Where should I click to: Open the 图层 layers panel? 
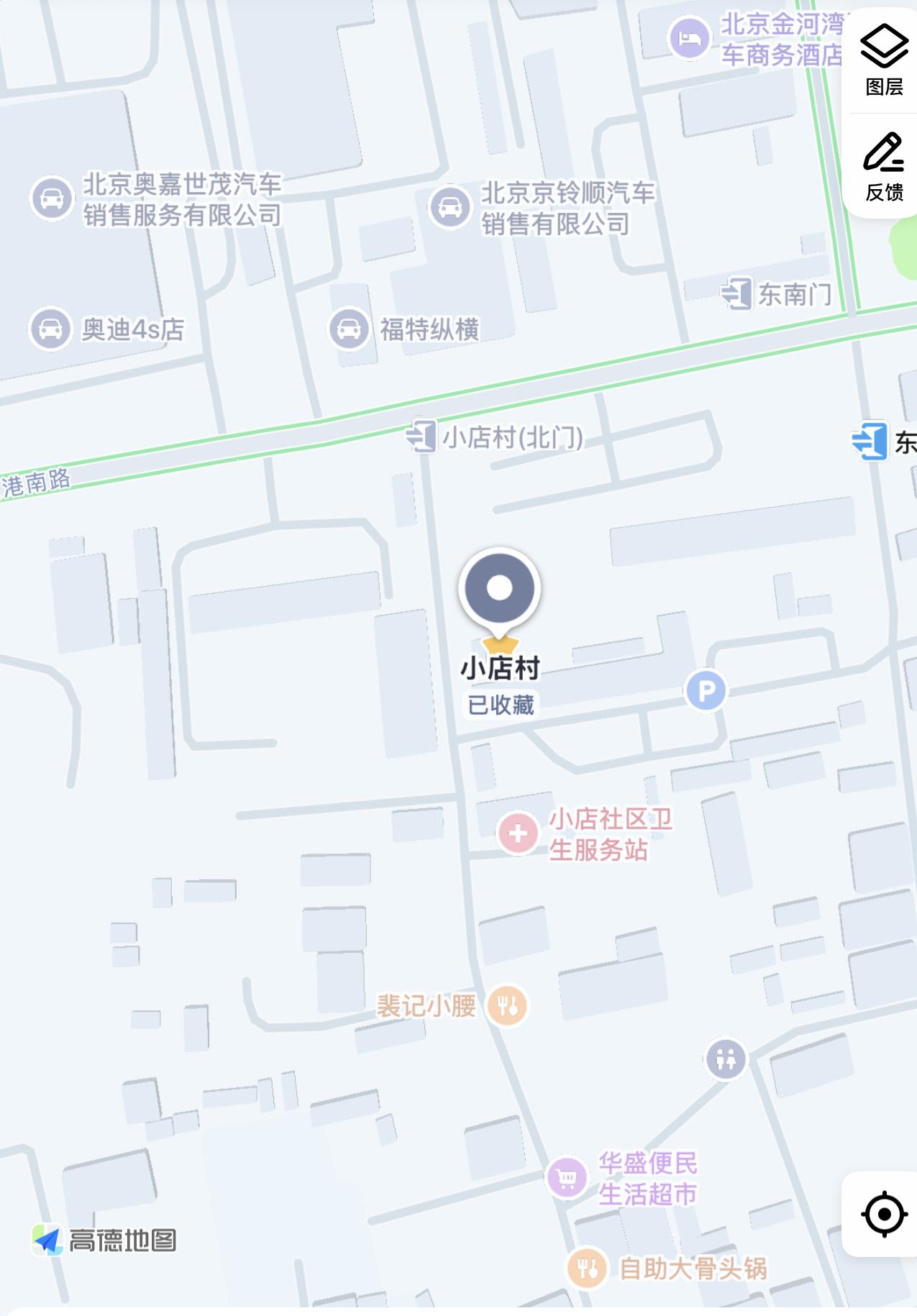[x=884, y=61]
